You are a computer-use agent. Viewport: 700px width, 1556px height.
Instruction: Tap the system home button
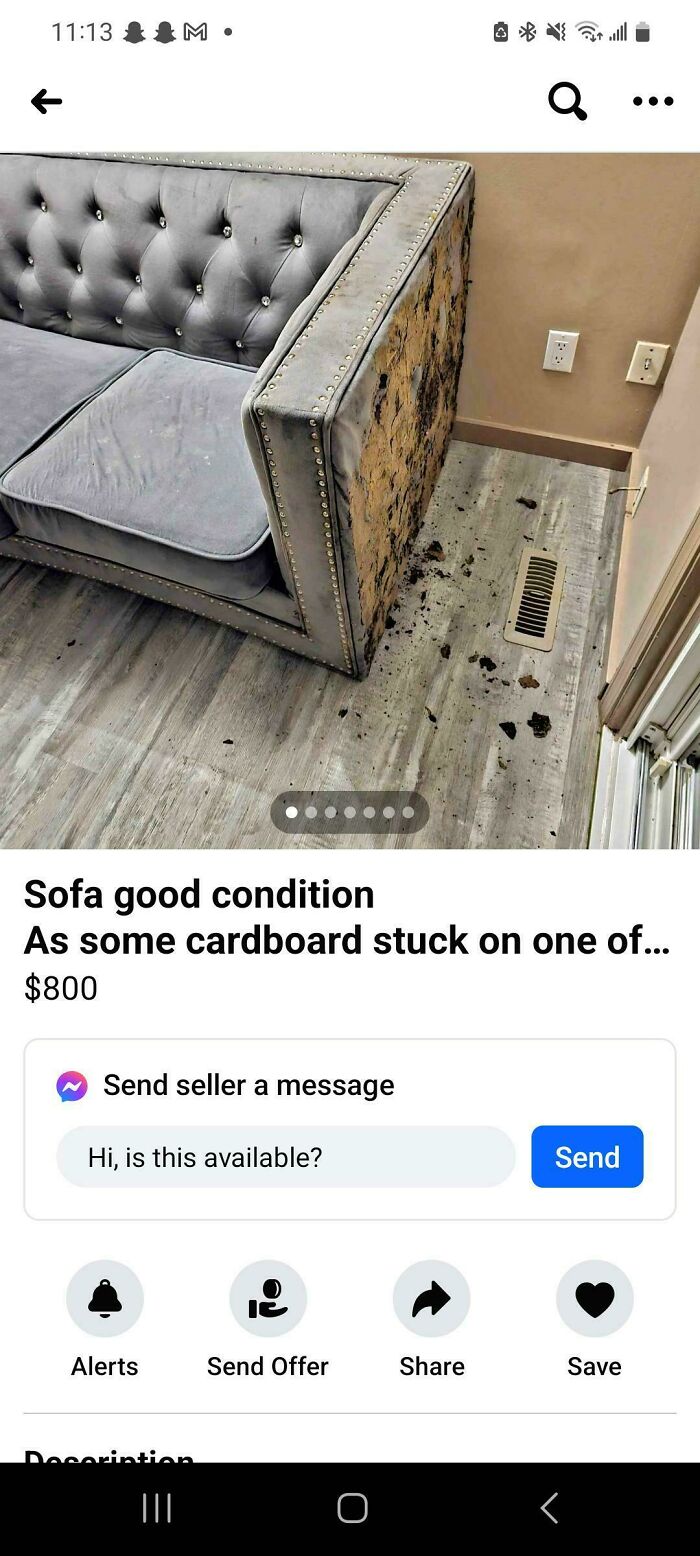tap(352, 1508)
